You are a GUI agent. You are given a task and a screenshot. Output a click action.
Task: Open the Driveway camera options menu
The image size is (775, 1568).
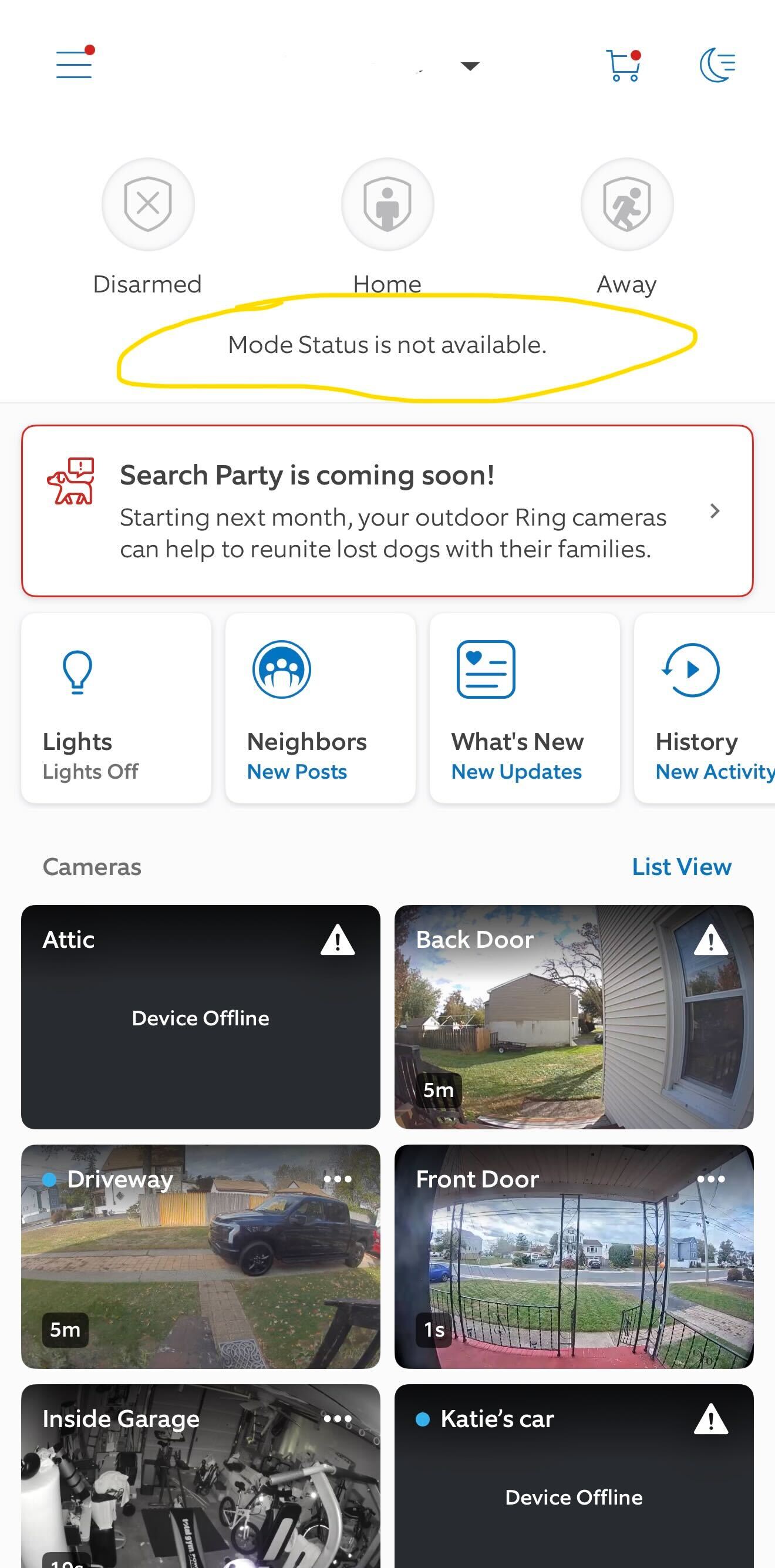coord(338,1180)
